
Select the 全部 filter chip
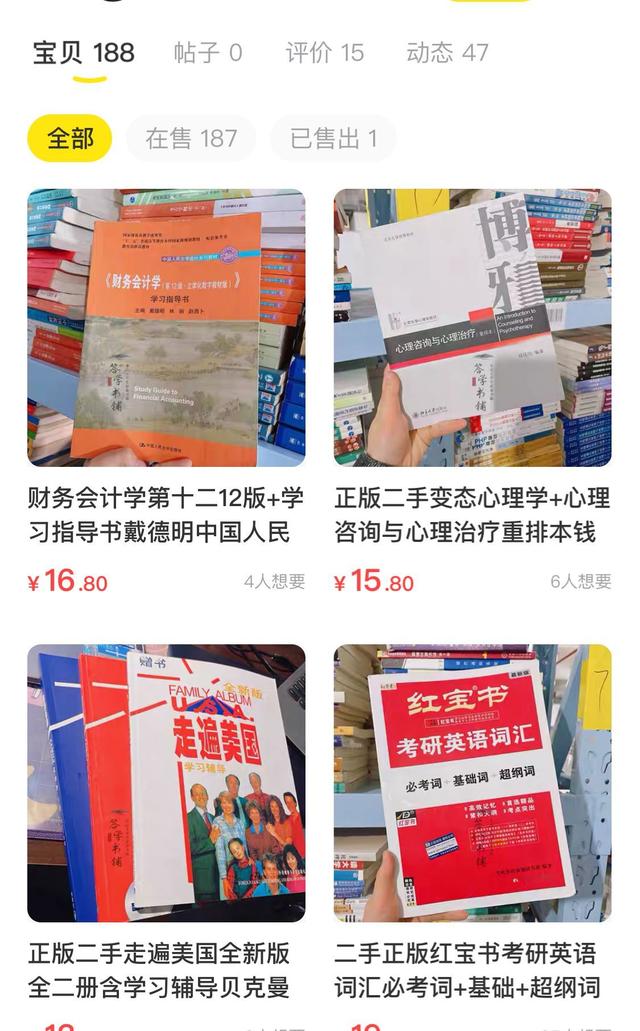70,138
